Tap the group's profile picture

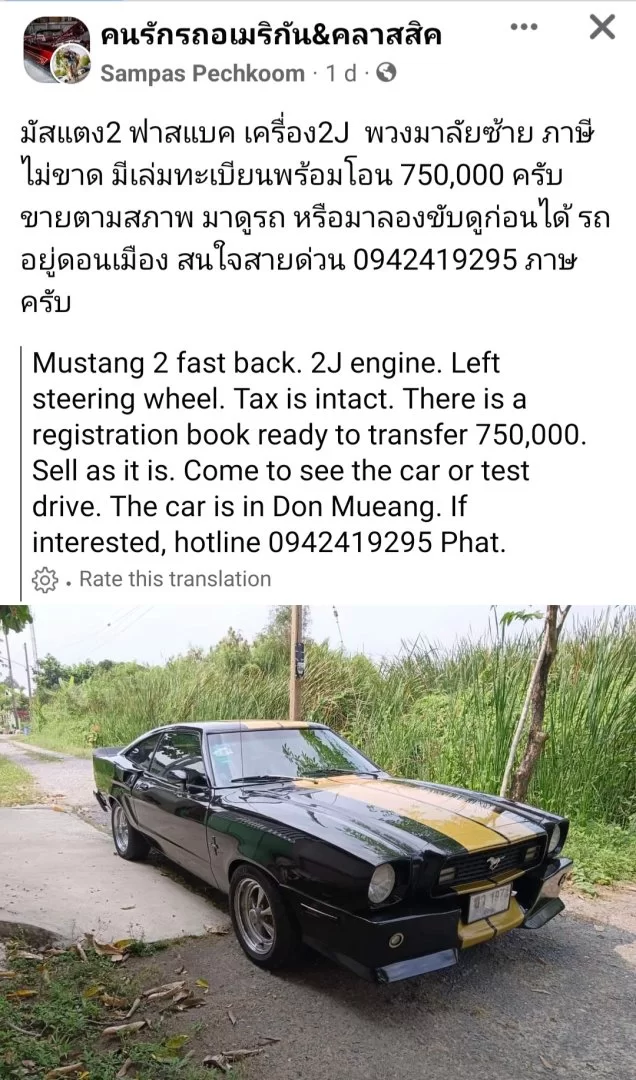point(56,49)
